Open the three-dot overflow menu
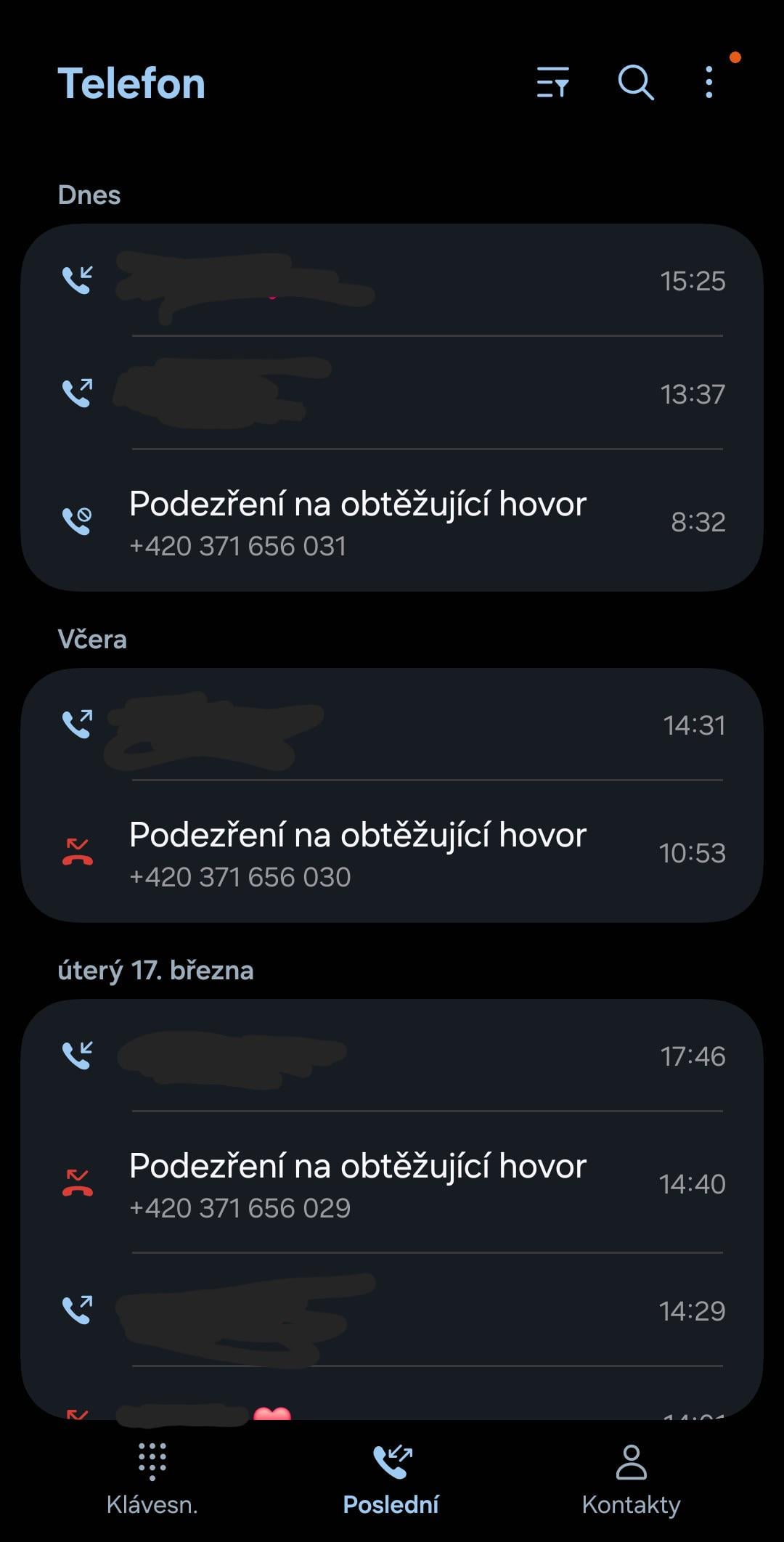Image resolution: width=784 pixels, height=1542 pixels. click(709, 82)
